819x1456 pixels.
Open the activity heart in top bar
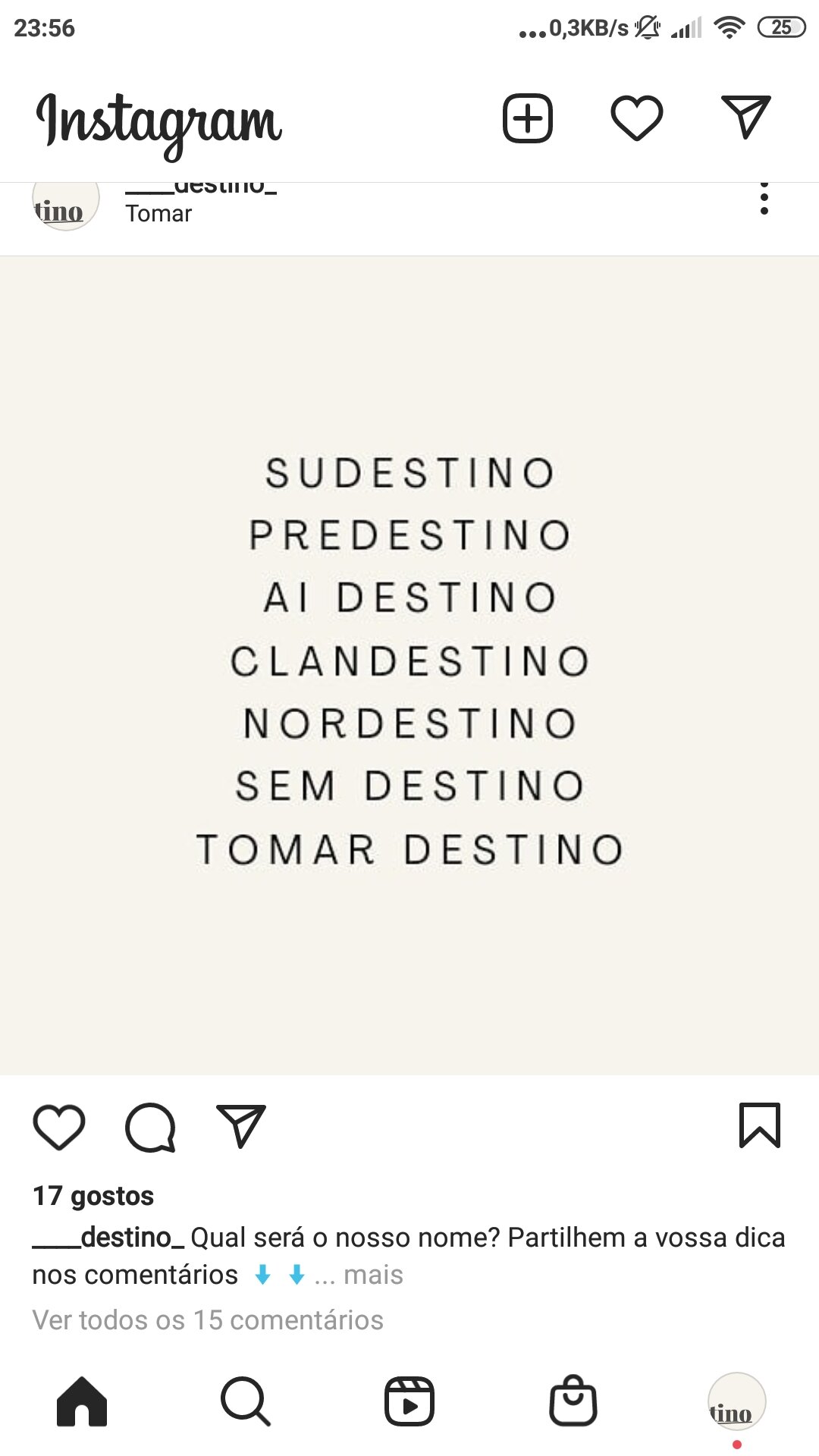pyautogui.click(x=637, y=119)
